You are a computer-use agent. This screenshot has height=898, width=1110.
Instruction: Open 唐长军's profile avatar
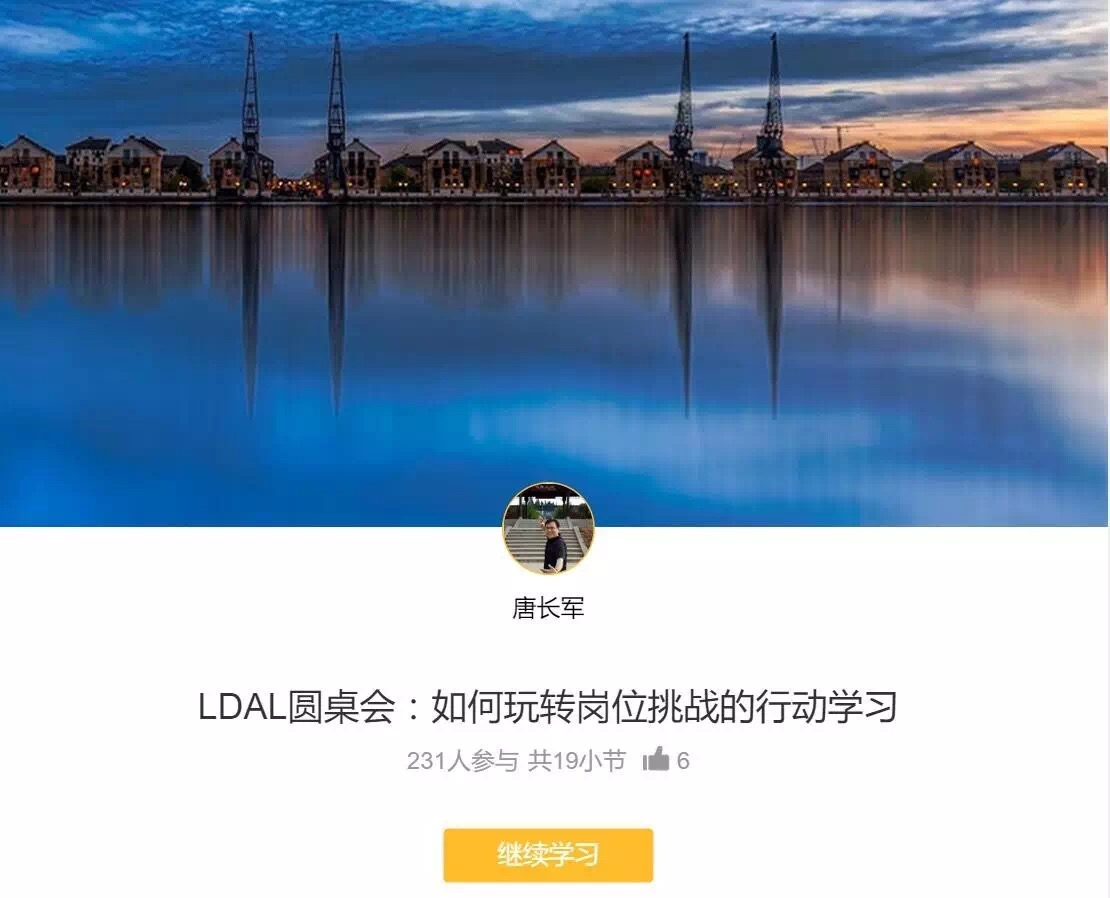[548, 529]
